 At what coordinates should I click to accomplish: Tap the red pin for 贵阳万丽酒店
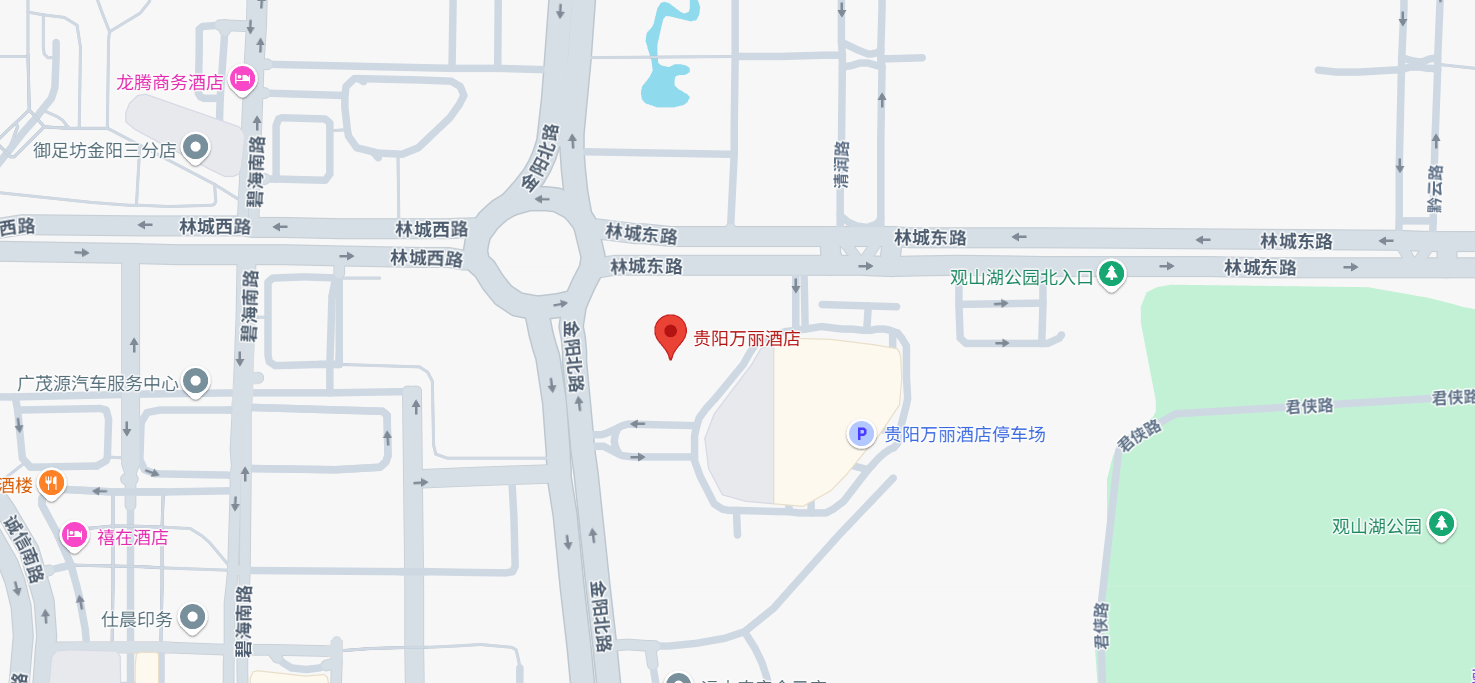[x=670, y=334]
